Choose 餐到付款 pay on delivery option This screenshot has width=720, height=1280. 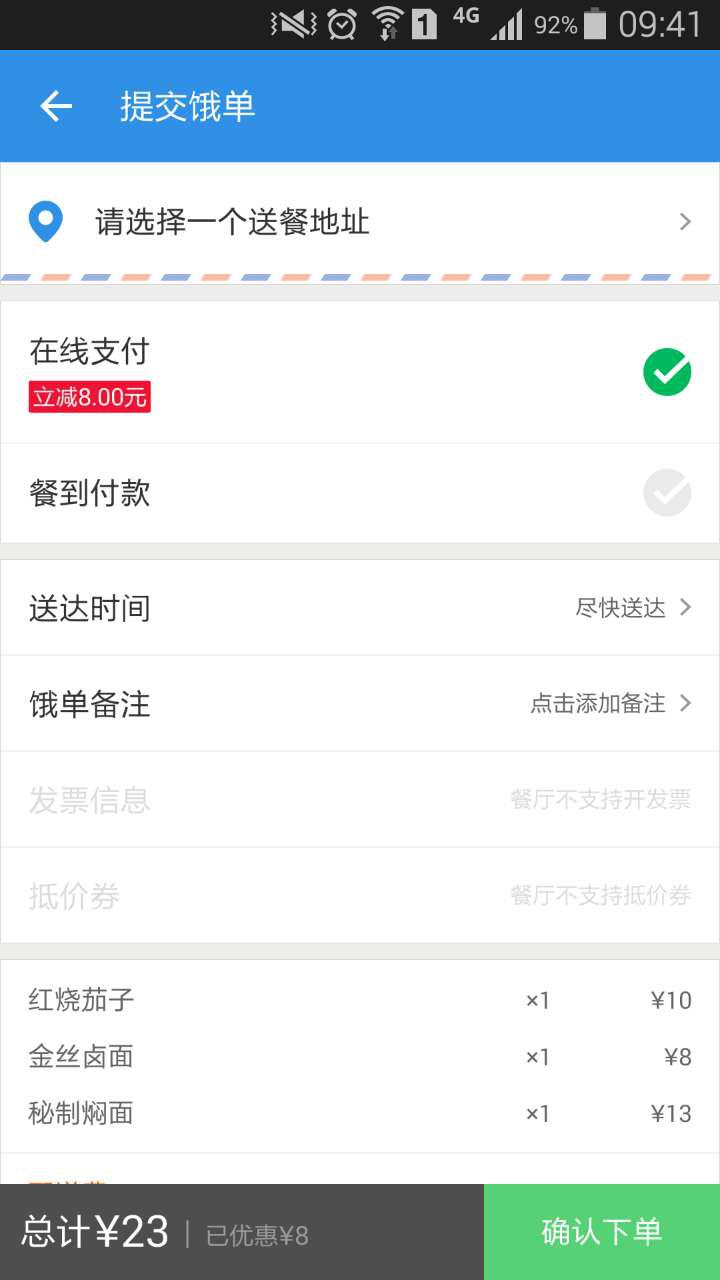[x=360, y=493]
